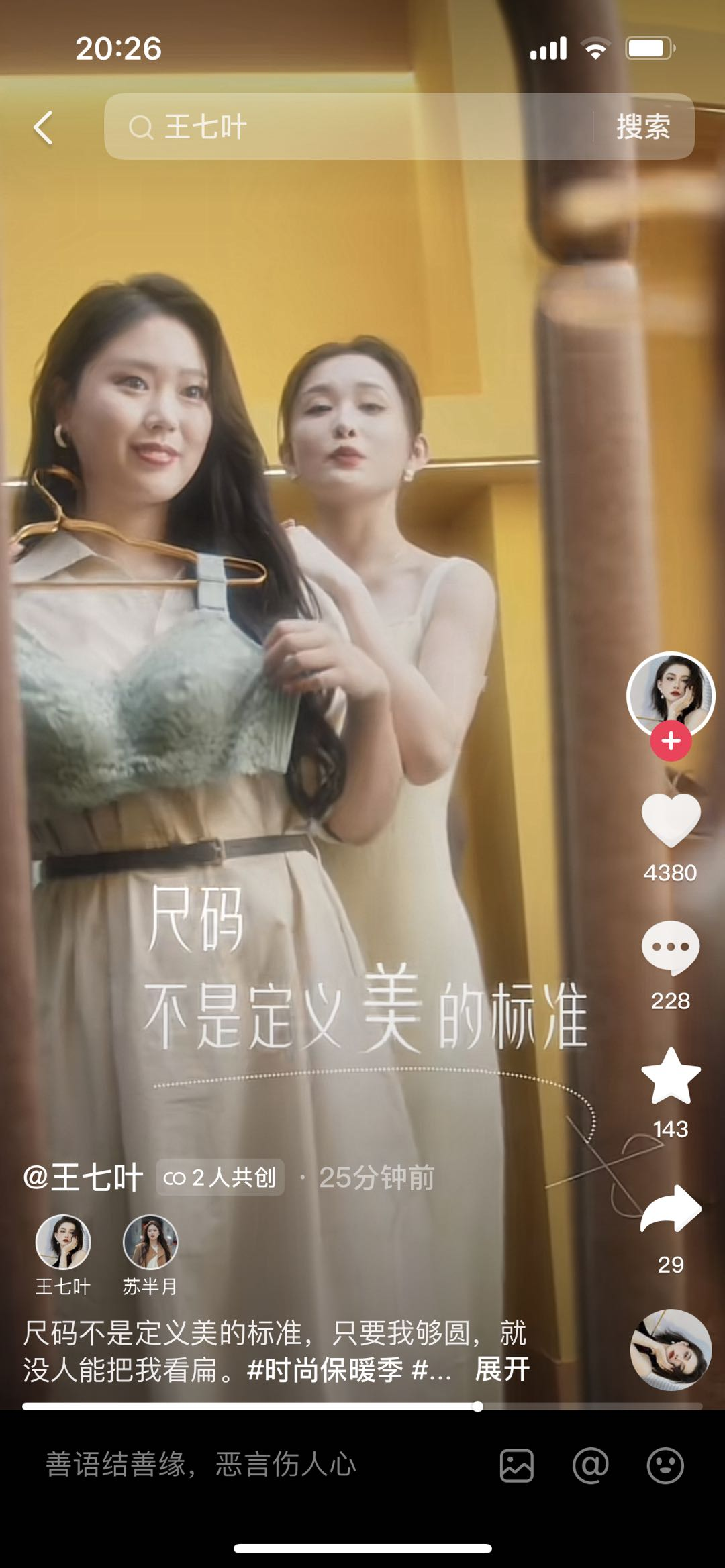Share the video with the arrow icon
725x1568 pixels.
tap(671, 1208)
